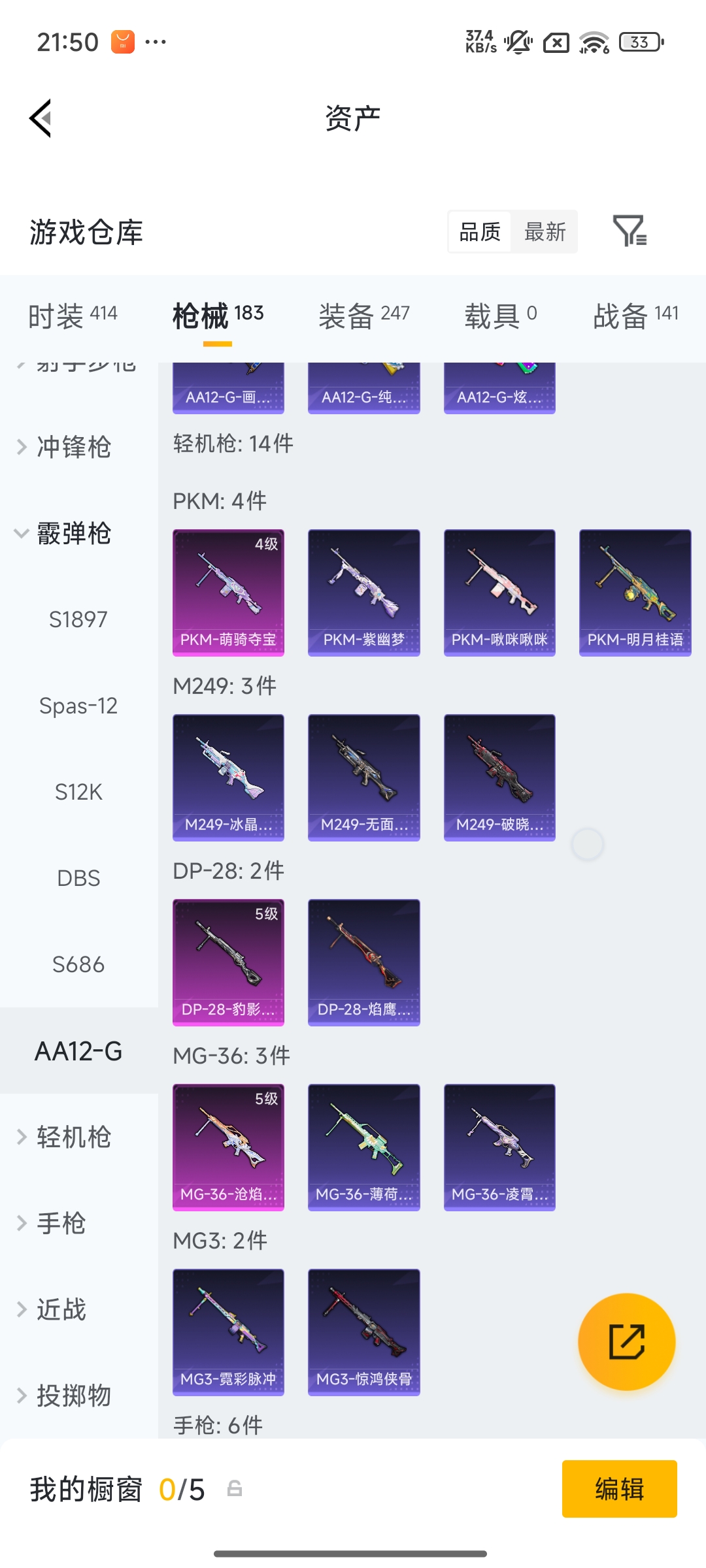This screenshot has width=706, height=1568.
Task: Switch sorting to 品质
Action: 479,232
